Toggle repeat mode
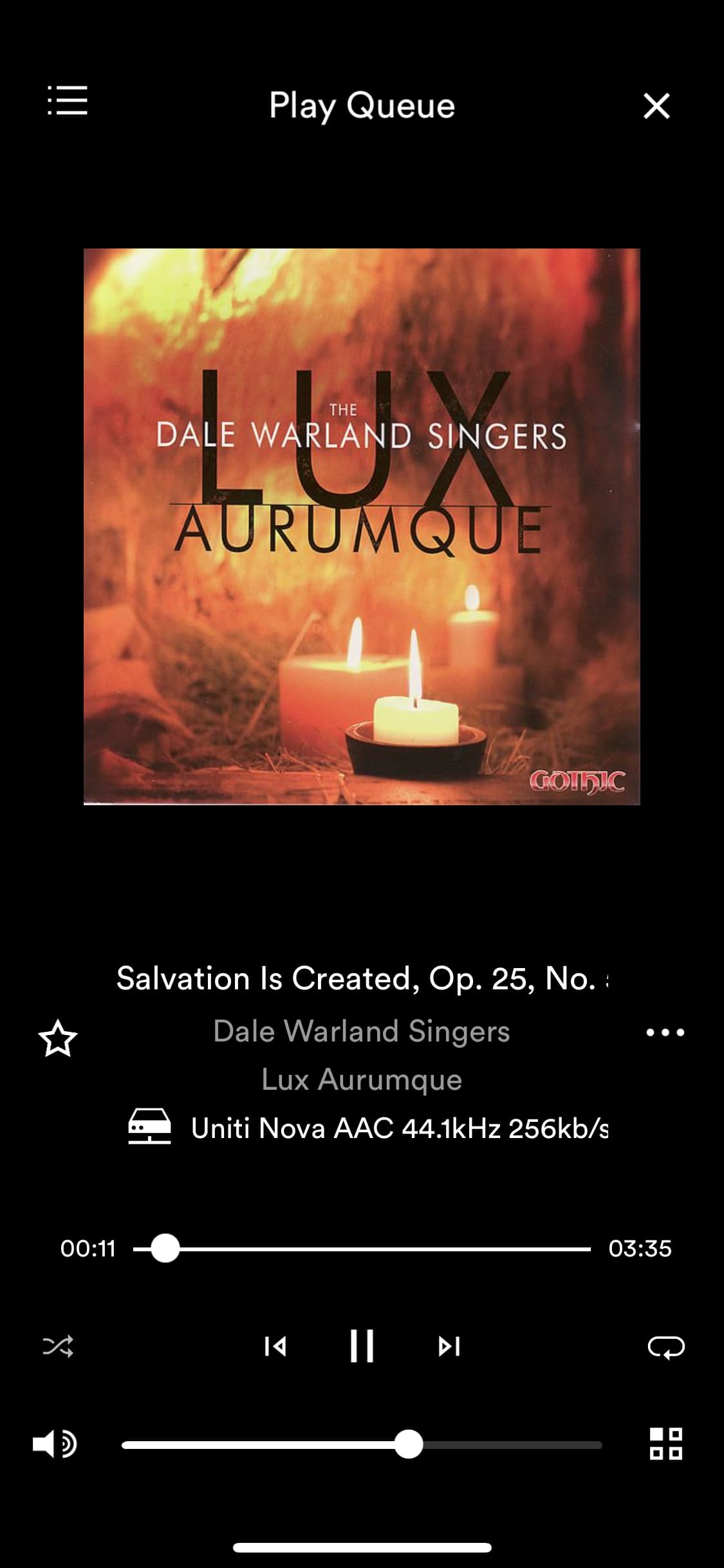 [665, 1347]
